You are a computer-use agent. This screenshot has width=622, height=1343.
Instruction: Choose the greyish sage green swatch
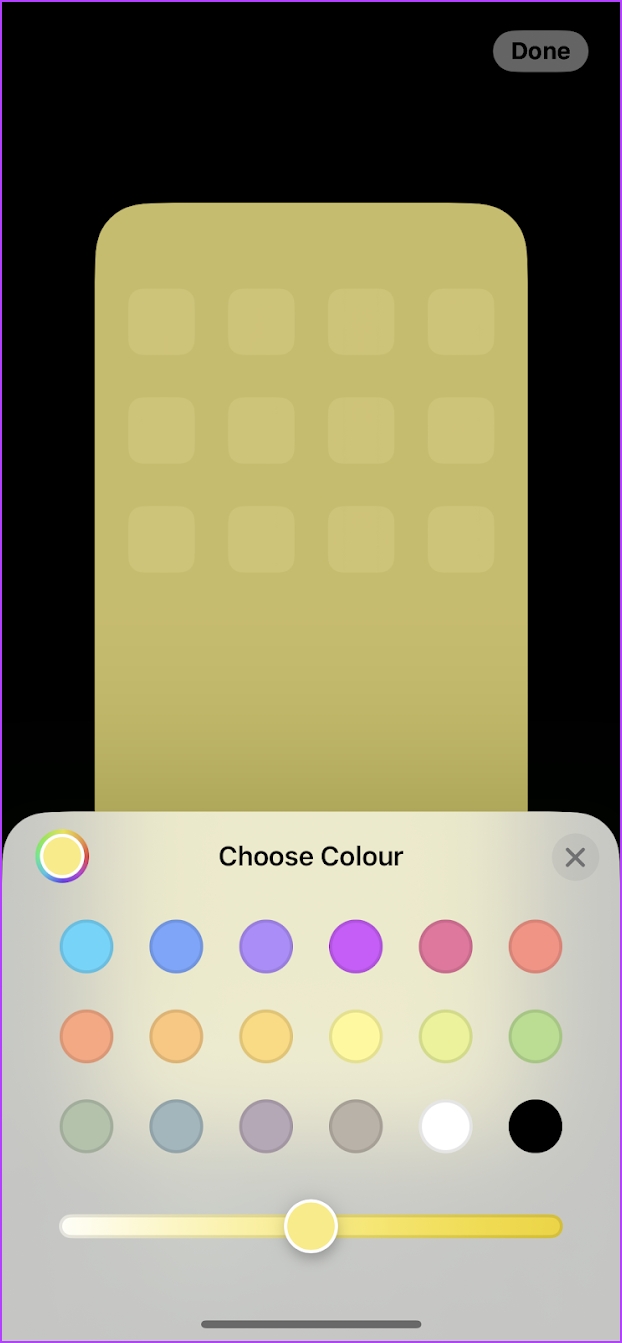click(86, 1126)
